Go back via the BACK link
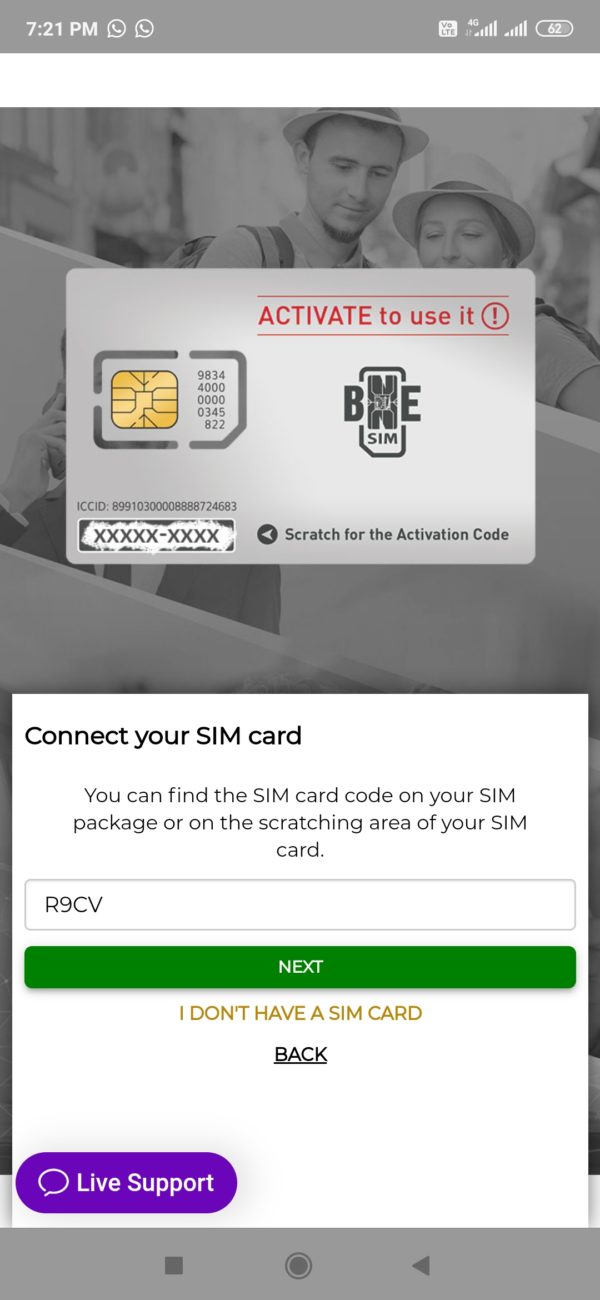The height and width of the screenshot is (1300, 600). point(300,1054)
